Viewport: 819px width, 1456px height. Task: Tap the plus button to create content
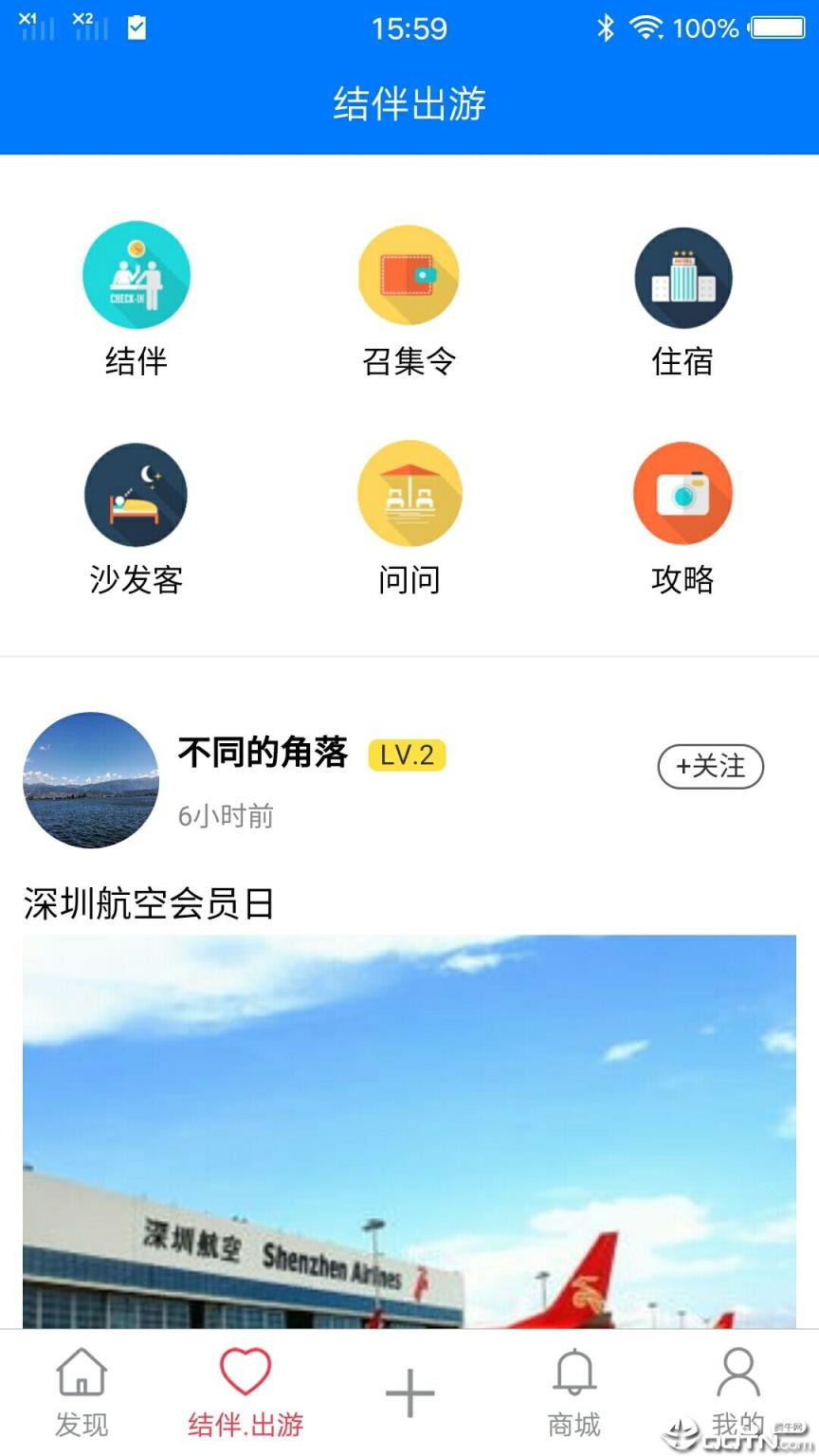click(409, 1389)
